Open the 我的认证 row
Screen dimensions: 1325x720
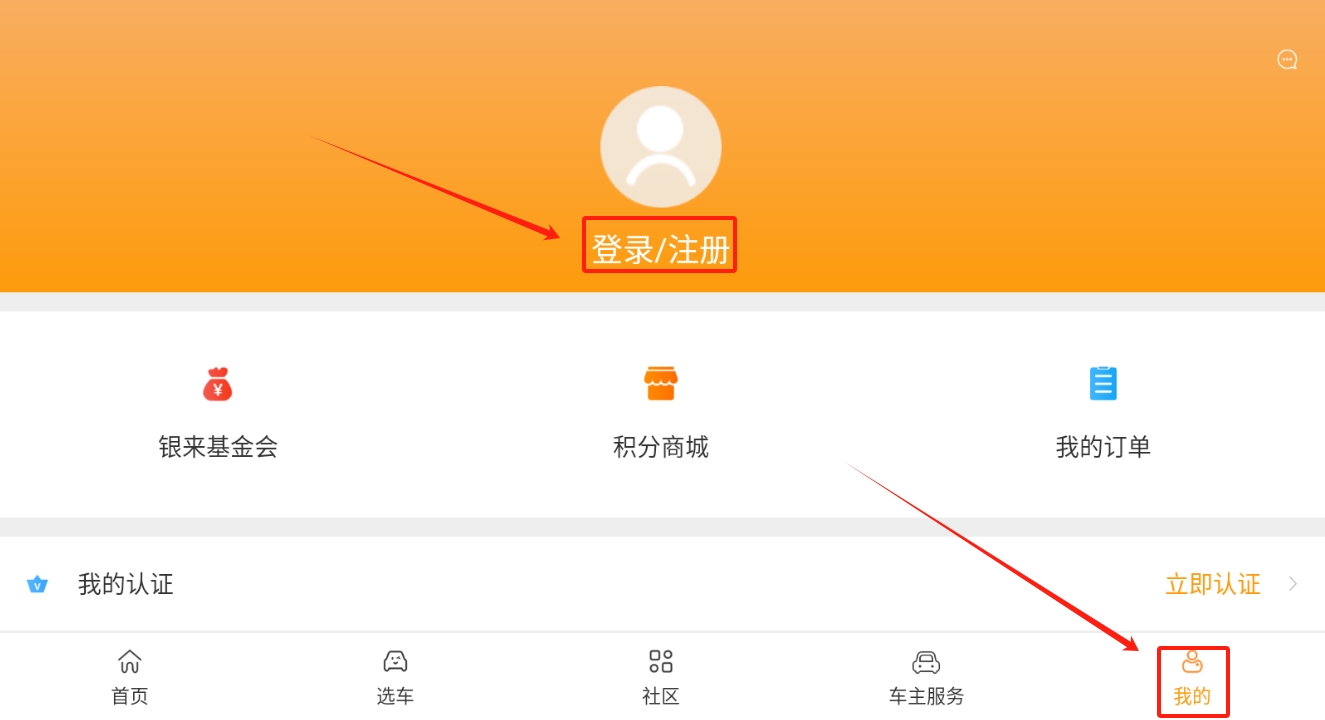pos(126,584)
